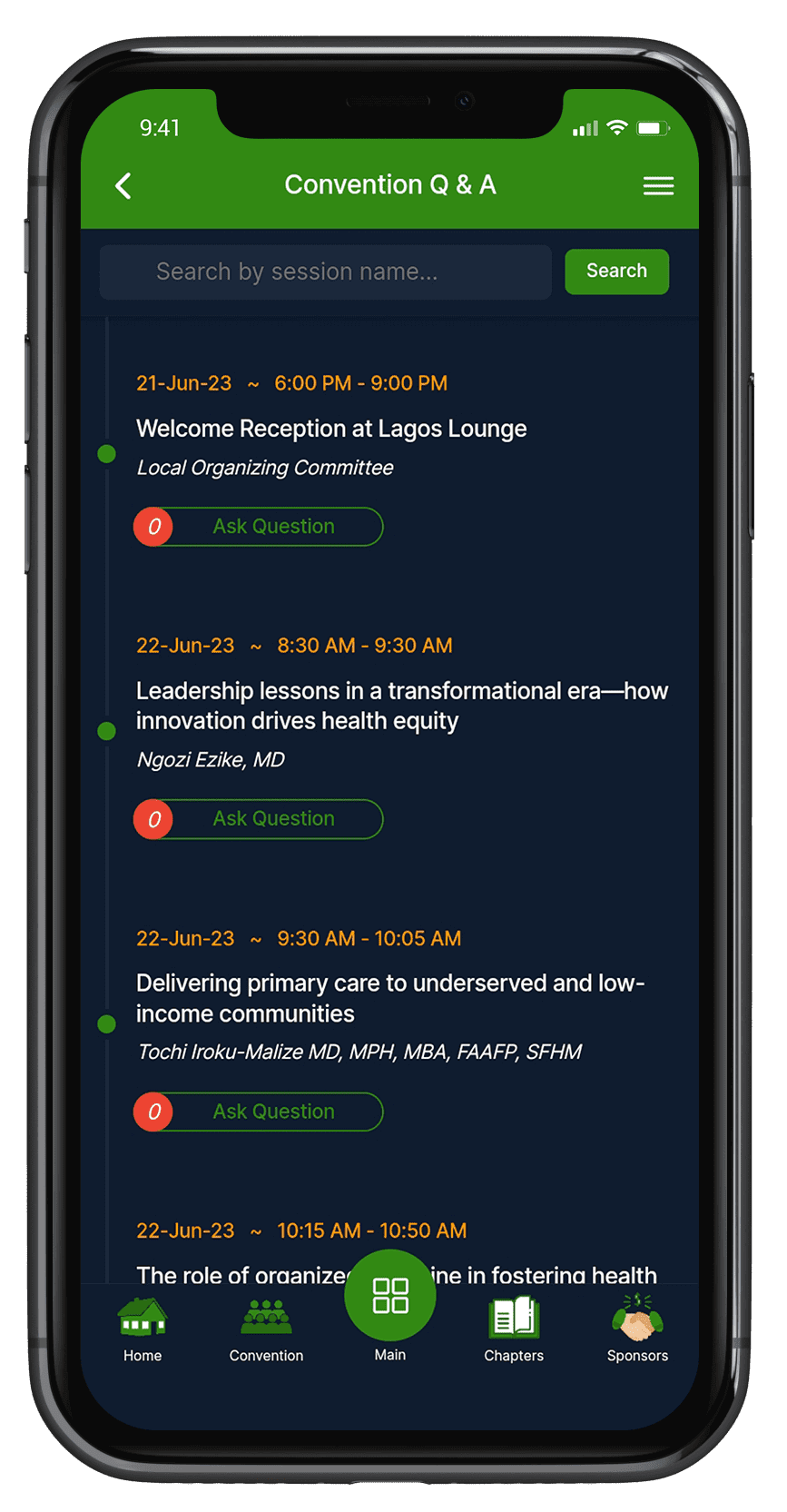Ask a question on the Leadership lessons session
Screen dimensions: 787x1512
(259, 819)
